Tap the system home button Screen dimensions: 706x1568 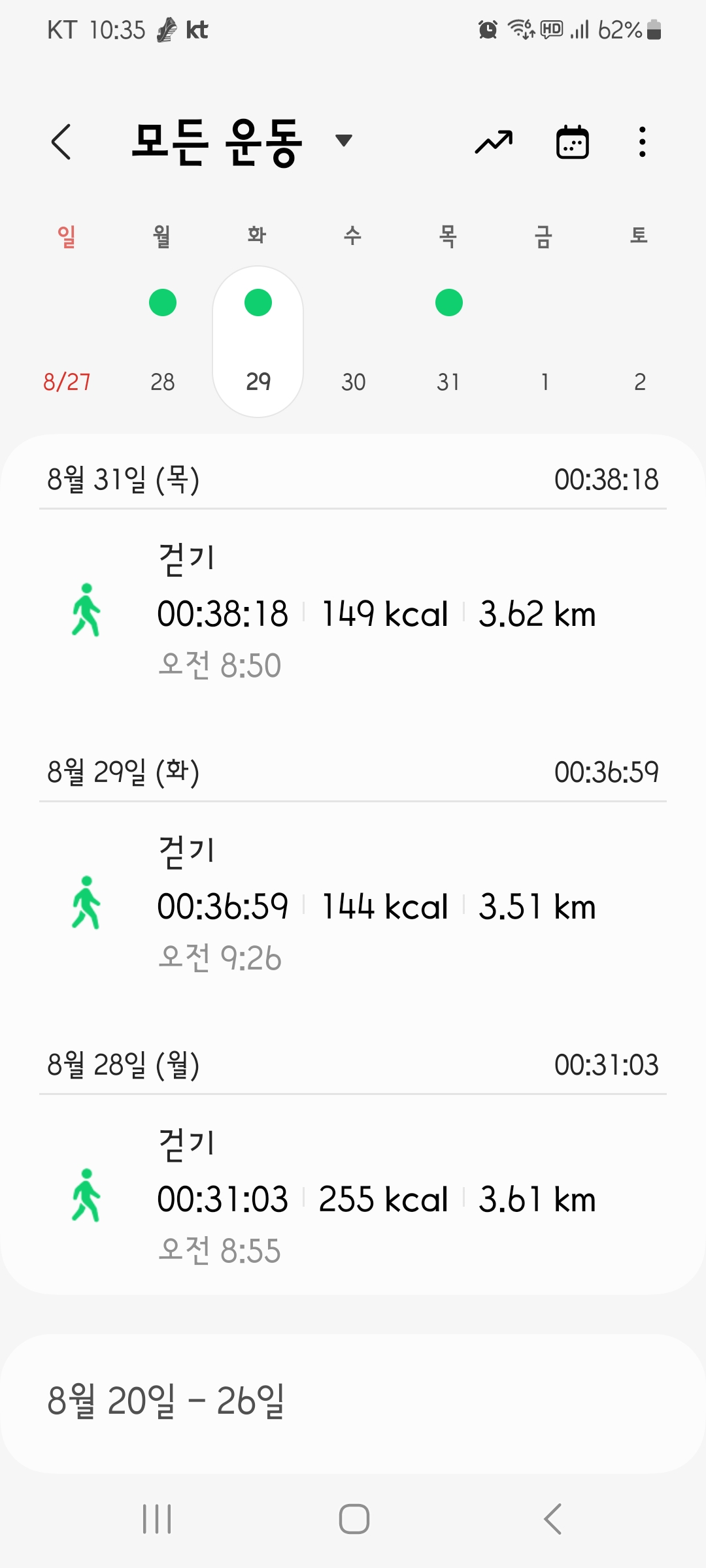354,1518
